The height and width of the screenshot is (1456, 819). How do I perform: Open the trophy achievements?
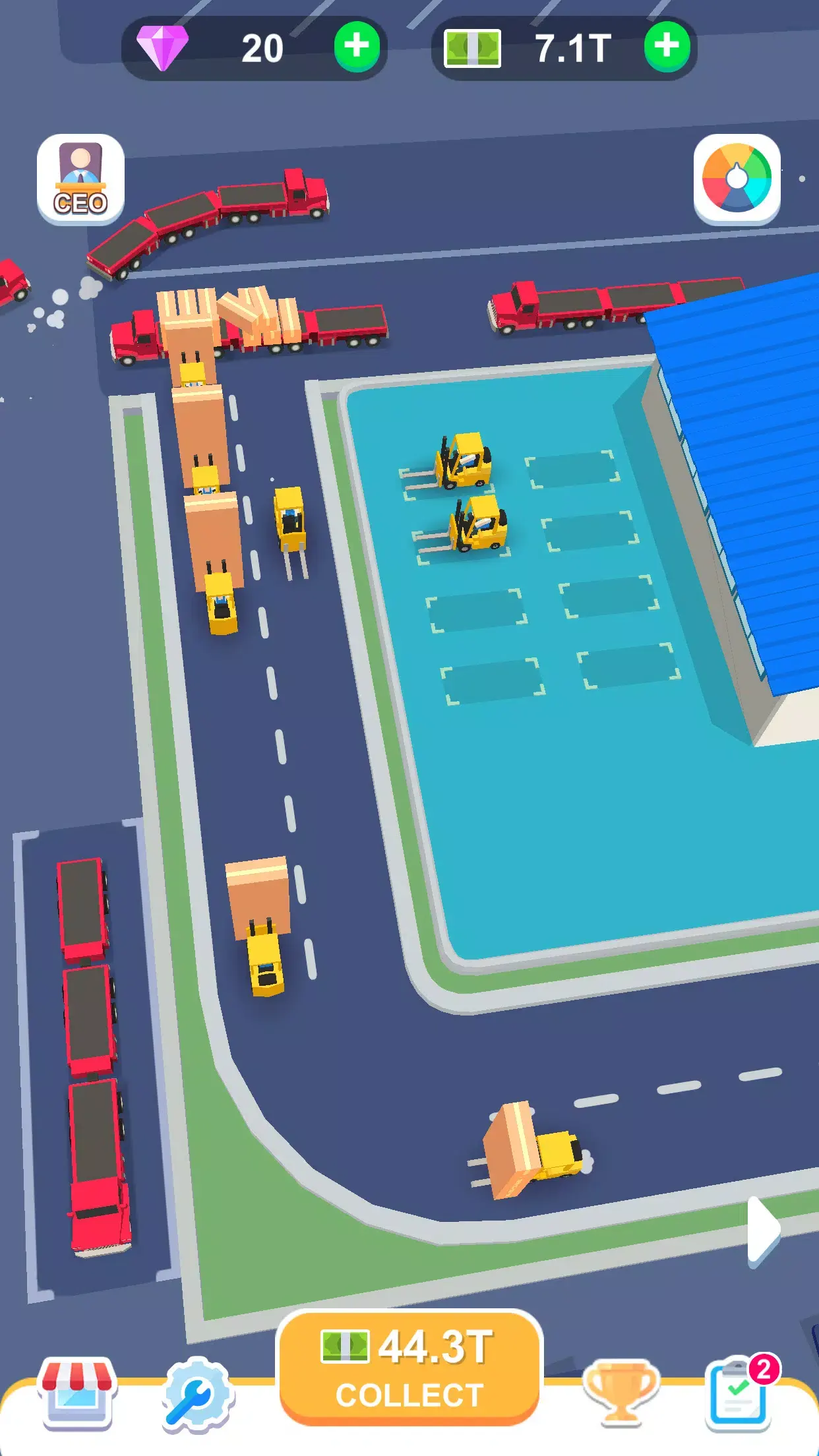620,1393
